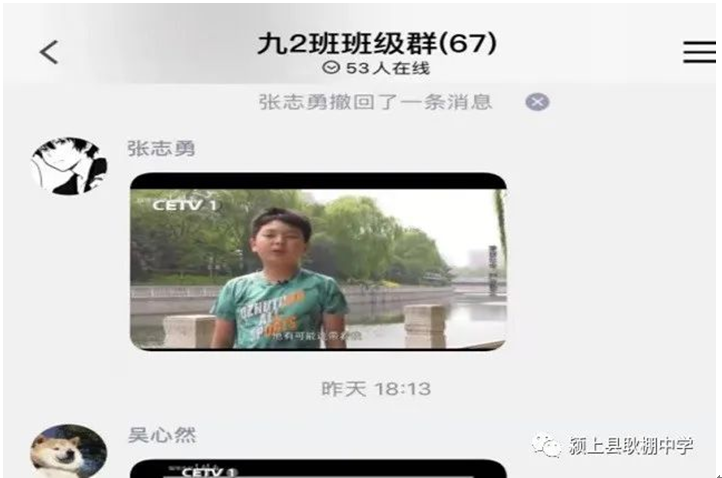Image resolution: width=722 pixels, height=478 pixels.
Task: Play the video sent by 张志勇
Action: coord(318,261)
